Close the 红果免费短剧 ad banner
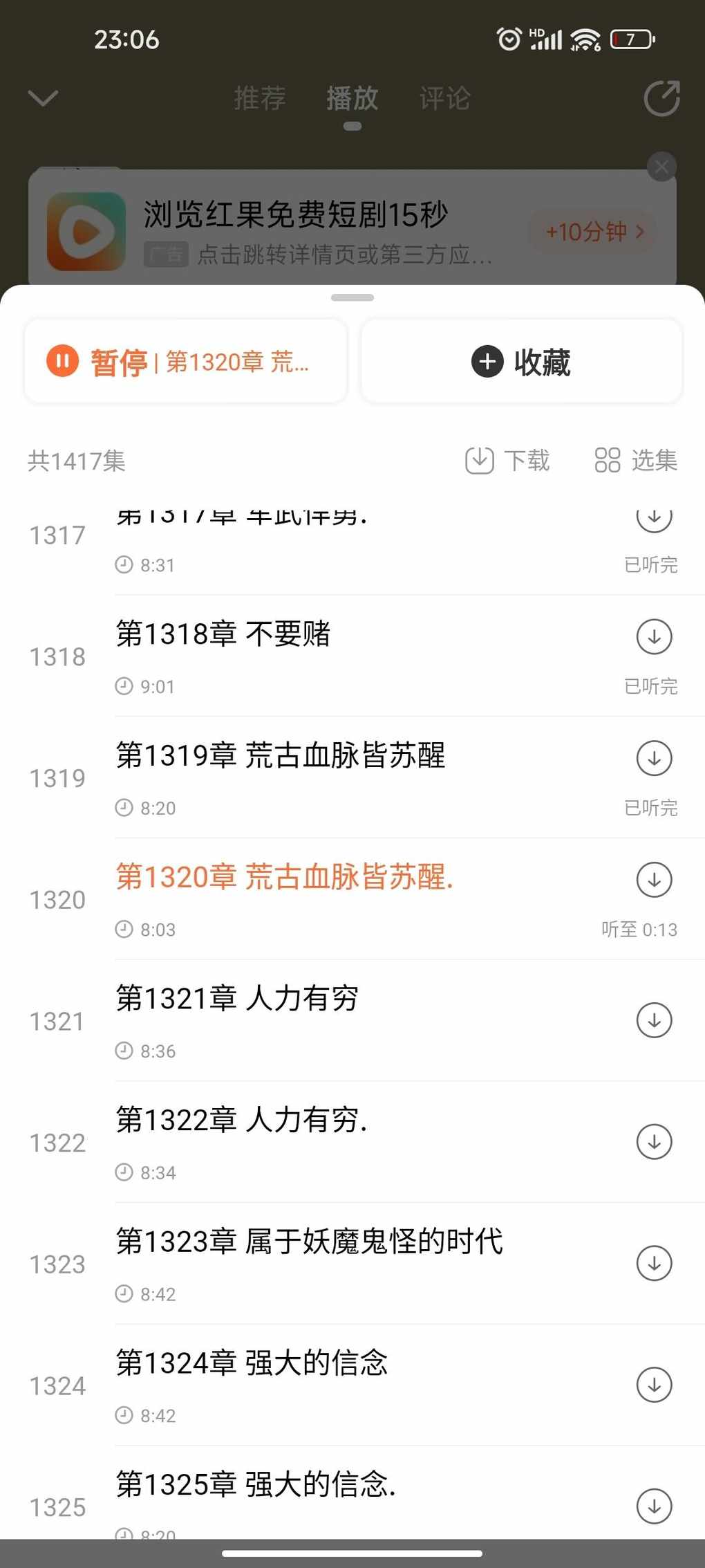Screen dimensions: 705x1568 click(x=661, y=167)
